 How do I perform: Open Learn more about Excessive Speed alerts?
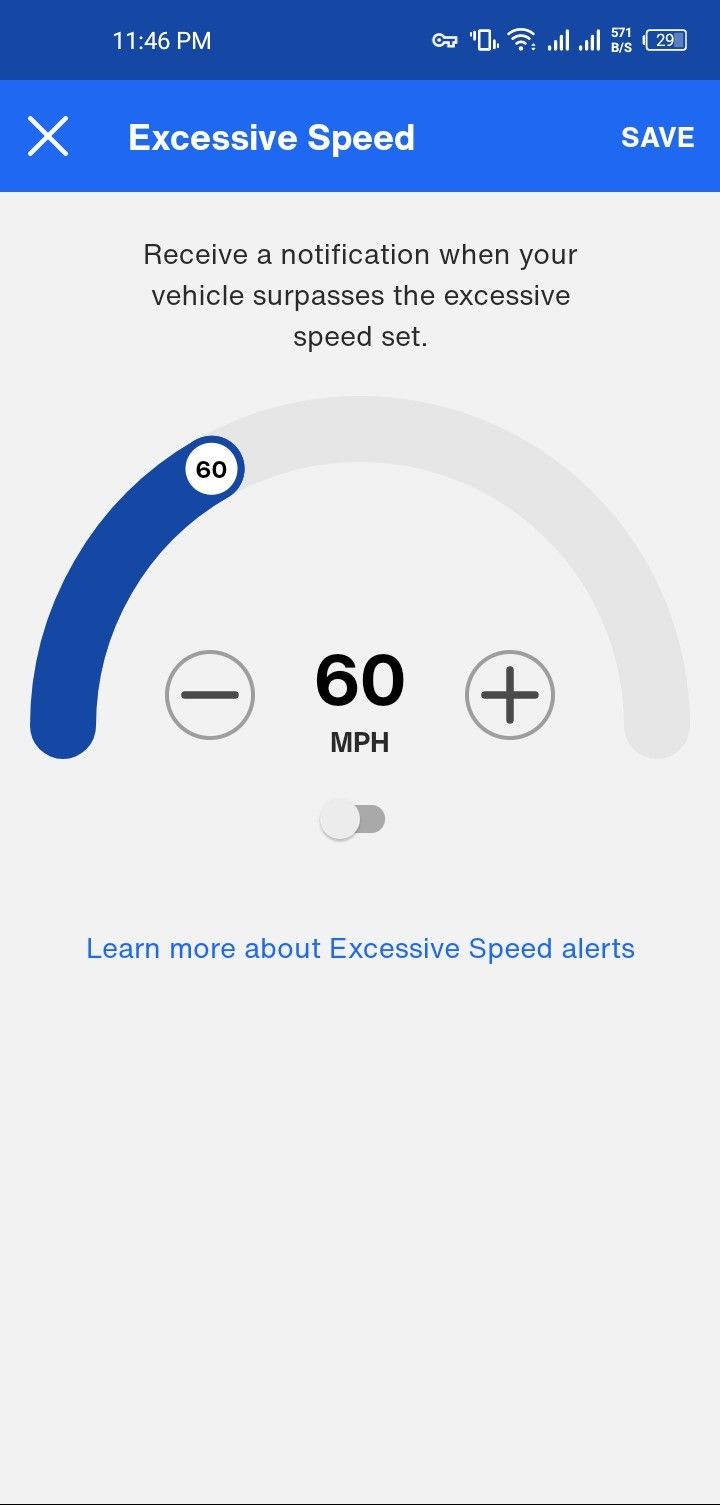tap(360, 948)
